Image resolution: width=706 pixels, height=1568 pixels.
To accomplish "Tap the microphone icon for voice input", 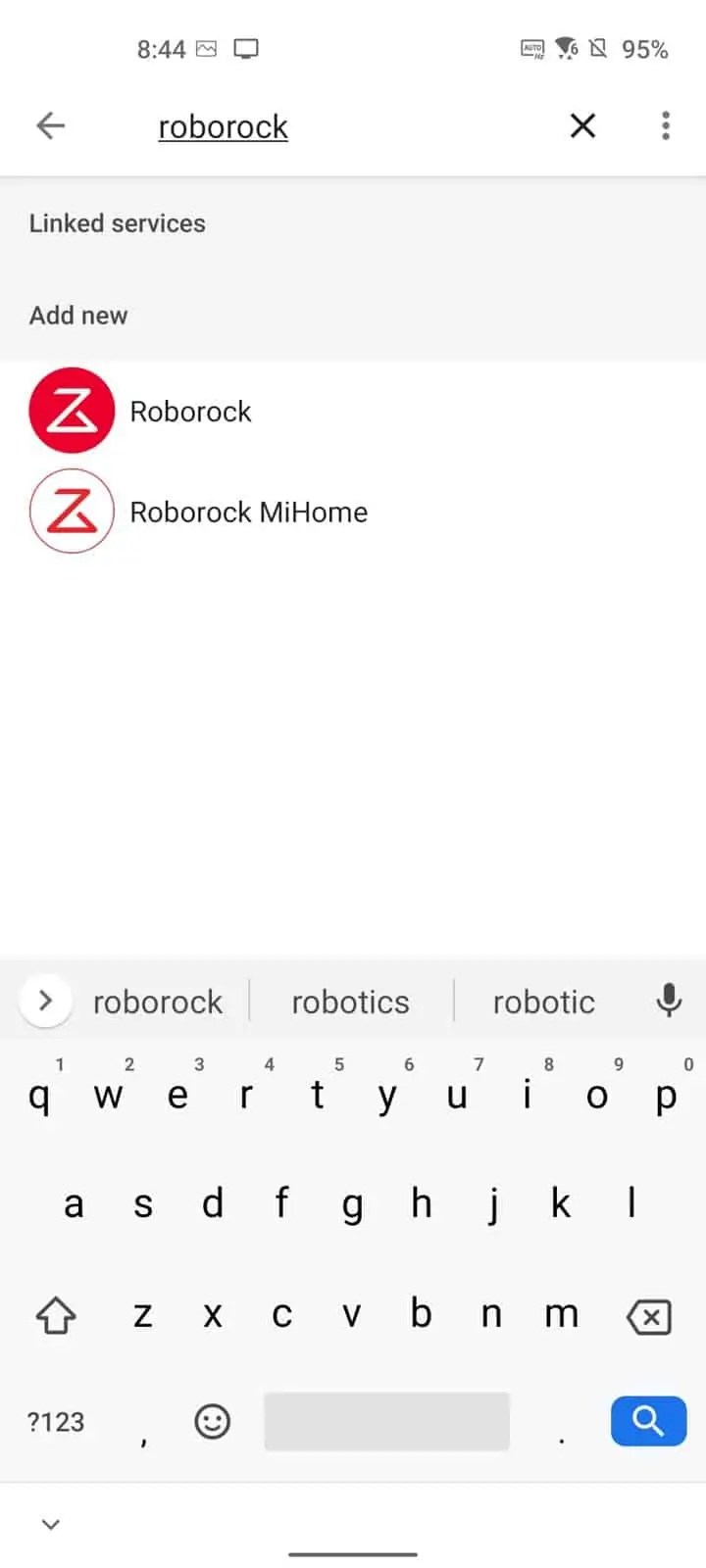I will pos(670,1001).
